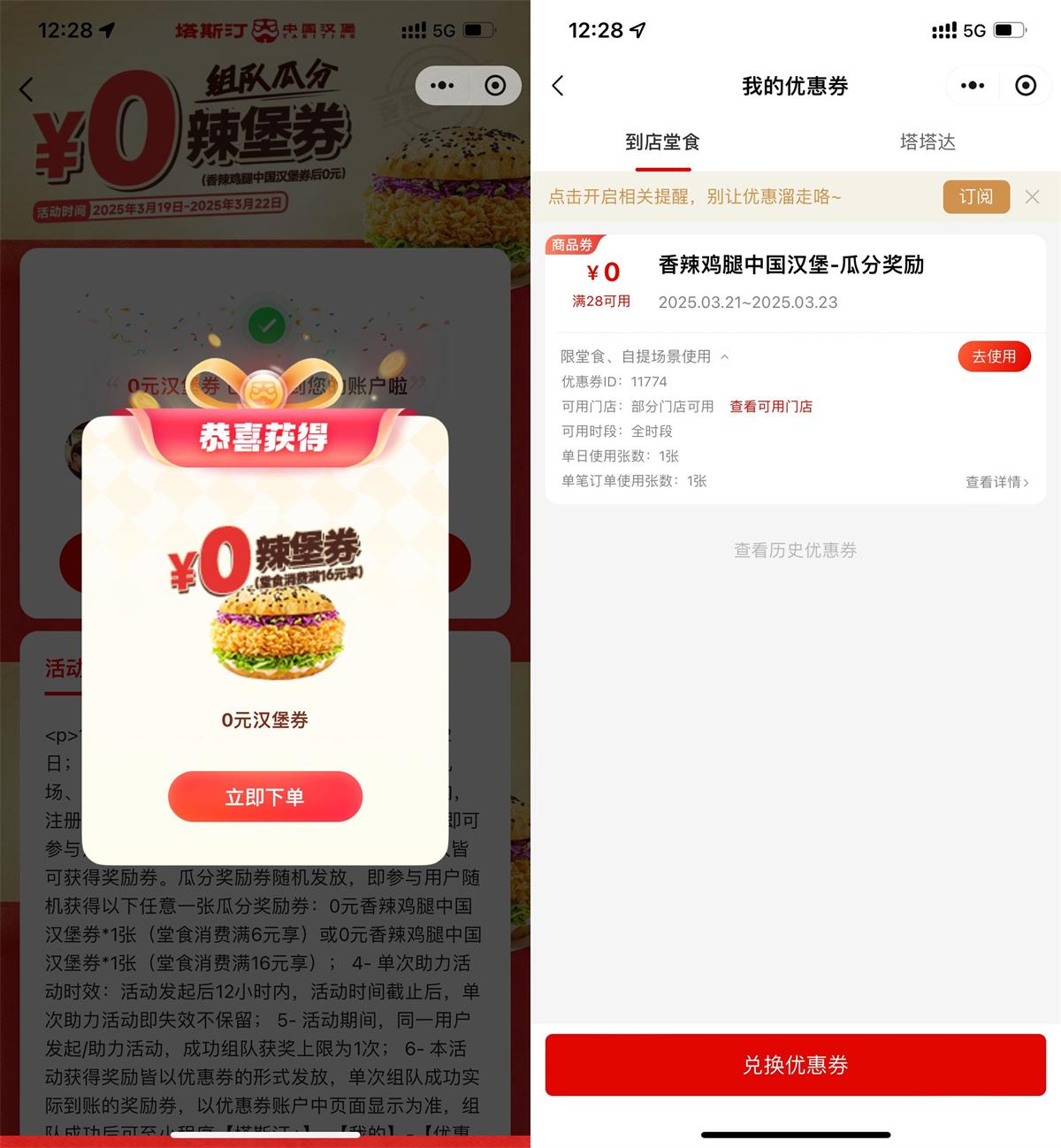Image resolution: width=1061 pixels, height=1148 pixels.
Task: Use the coupon via 去使用
Action: 994,356
